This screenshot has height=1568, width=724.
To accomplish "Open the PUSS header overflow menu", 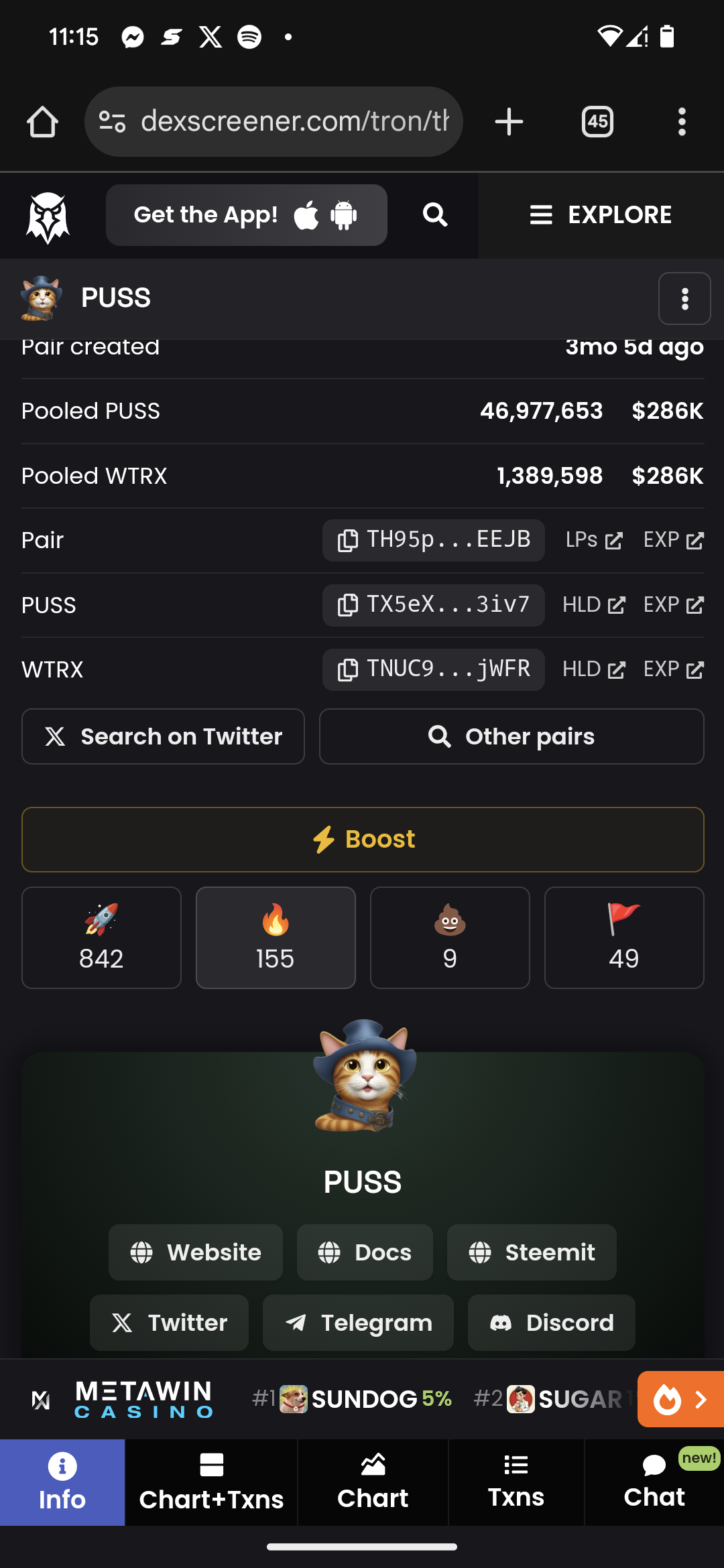I will point(684,299).
